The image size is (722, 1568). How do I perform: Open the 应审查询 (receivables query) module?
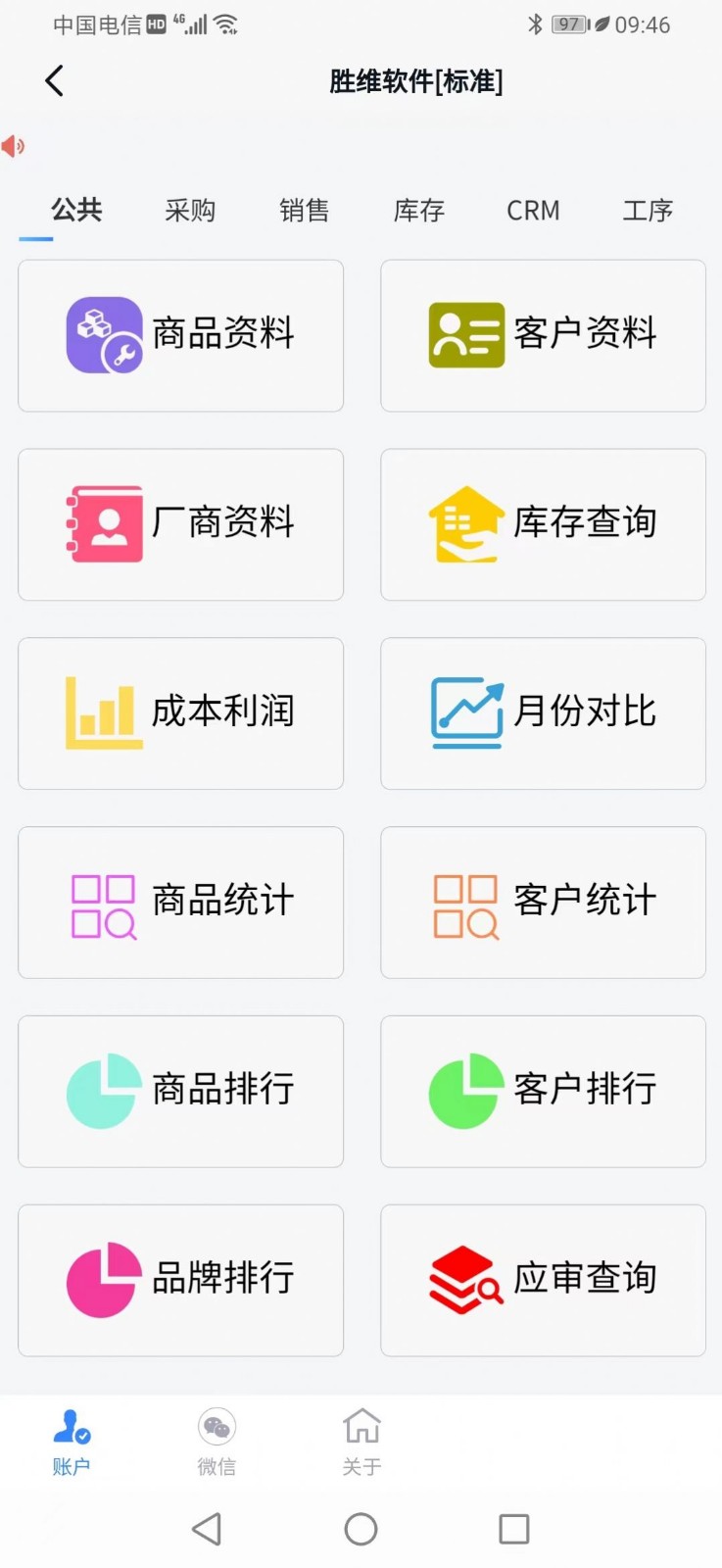pyautogui.click(x=542, y=1280)
